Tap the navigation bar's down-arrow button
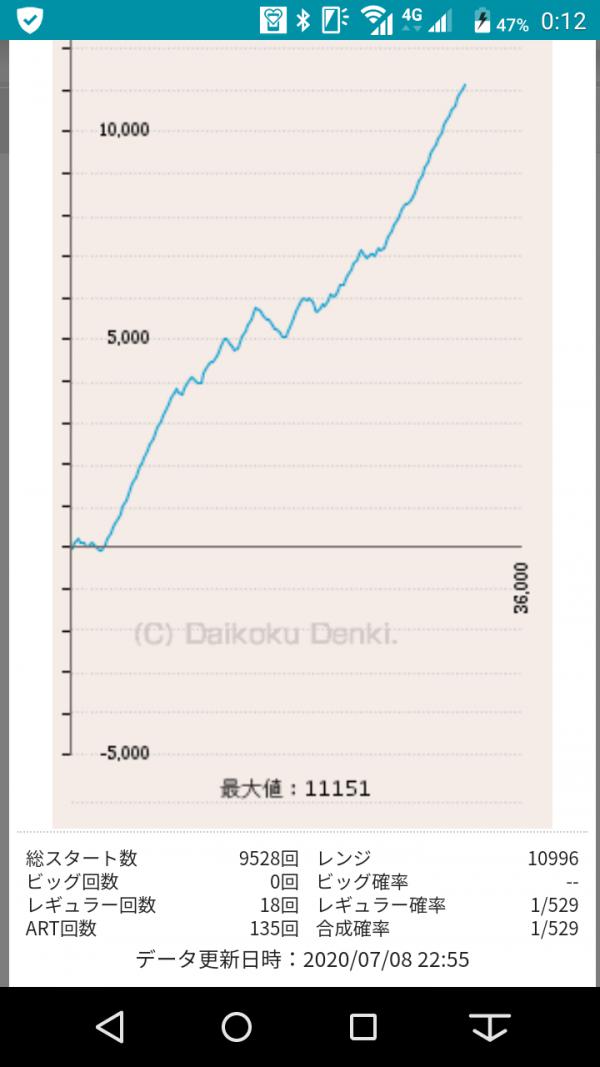Screen dimensions: 600x1067 pyautogui.click(x=490, y=1027)
